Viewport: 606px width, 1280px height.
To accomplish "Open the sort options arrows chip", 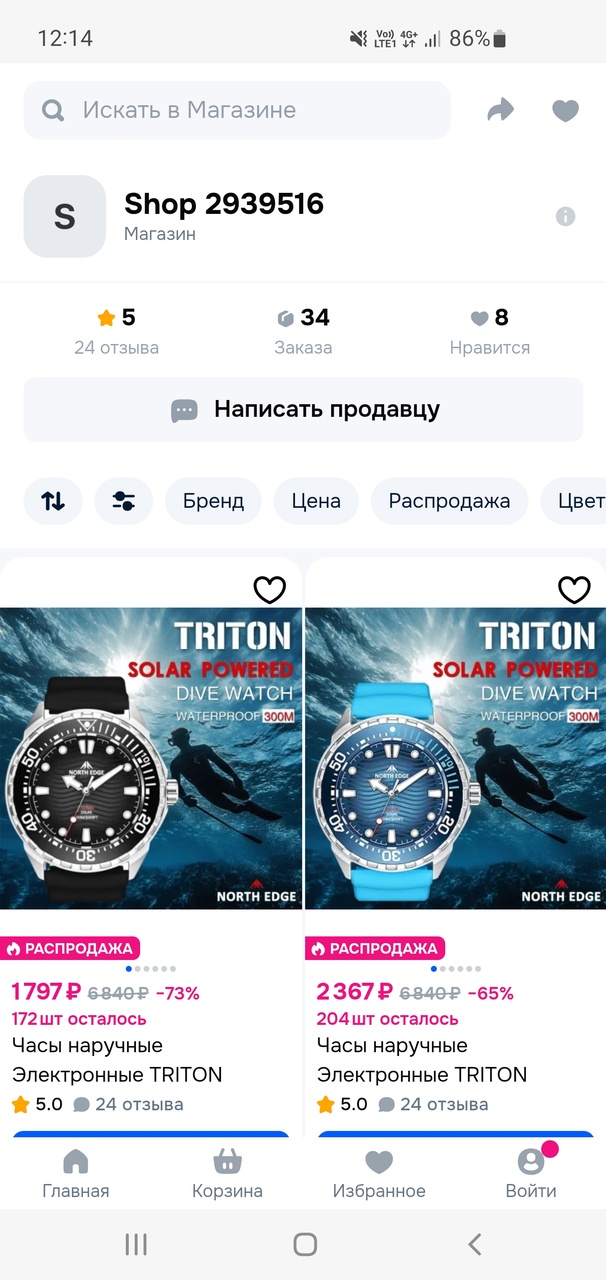I will point(53,501).
